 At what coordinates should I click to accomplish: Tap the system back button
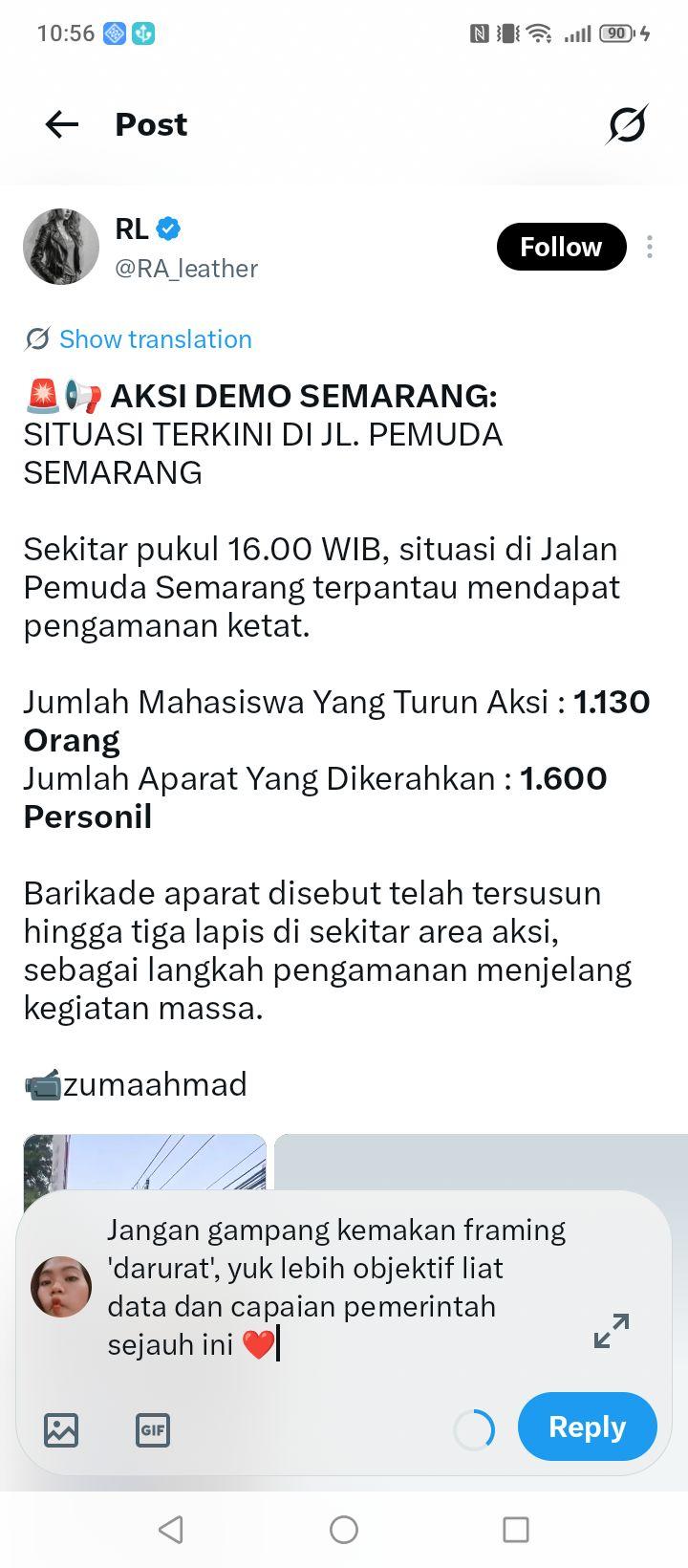pos(171,1530)
